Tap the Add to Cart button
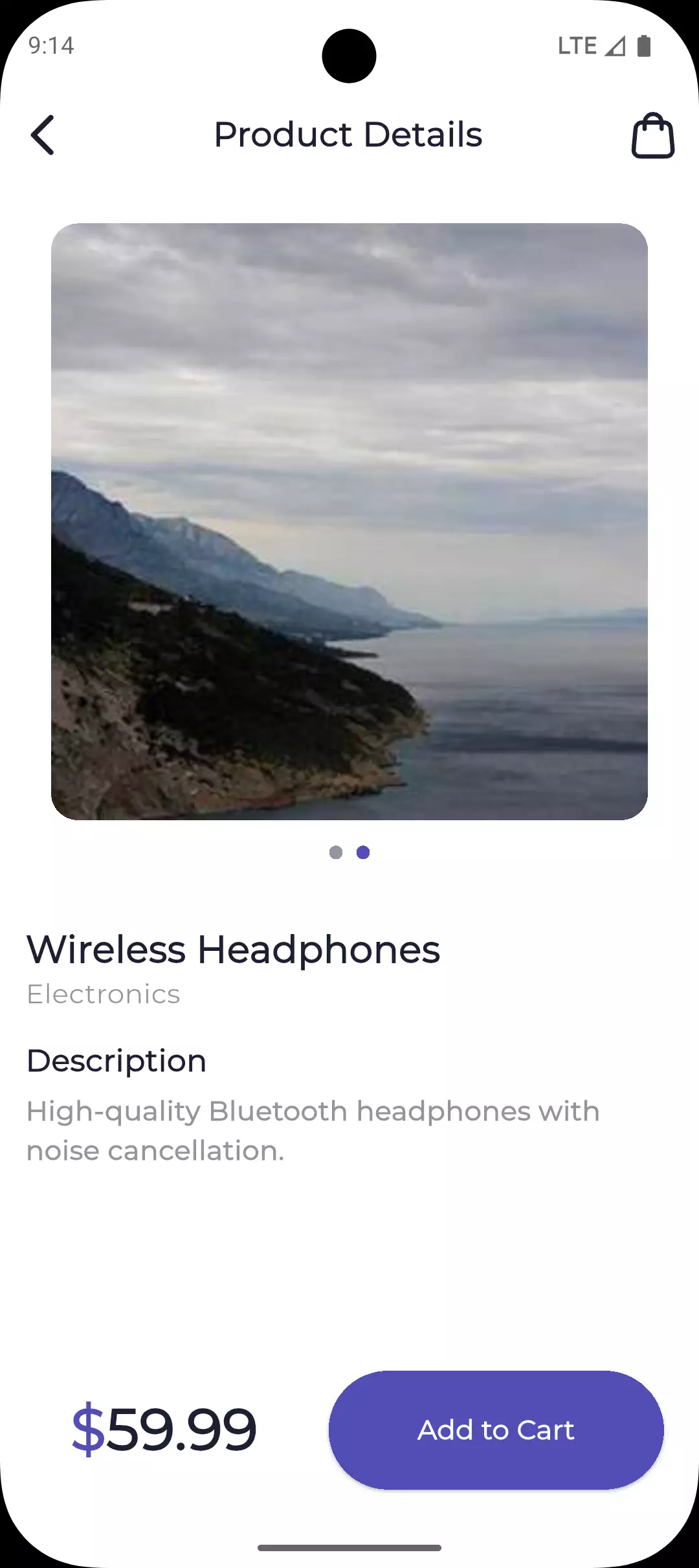The height and width of the screenshot is (1568, 699). pos(496,1430)
